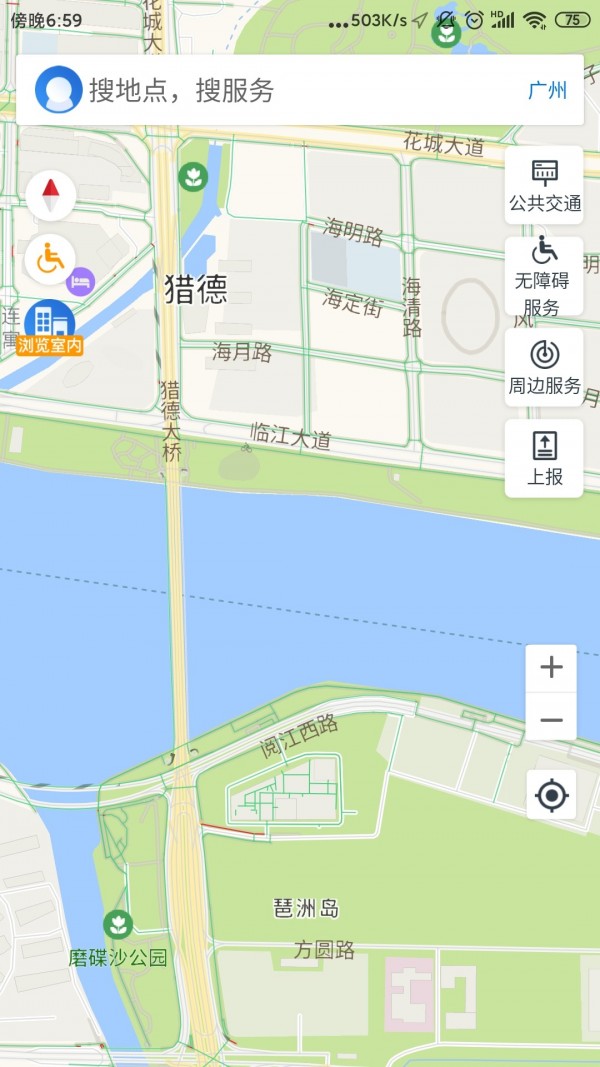Image resolution: width=600 pixels, height=1067 pixels.
Task: Zoom out the map with minus
Action: coord(551,720)
